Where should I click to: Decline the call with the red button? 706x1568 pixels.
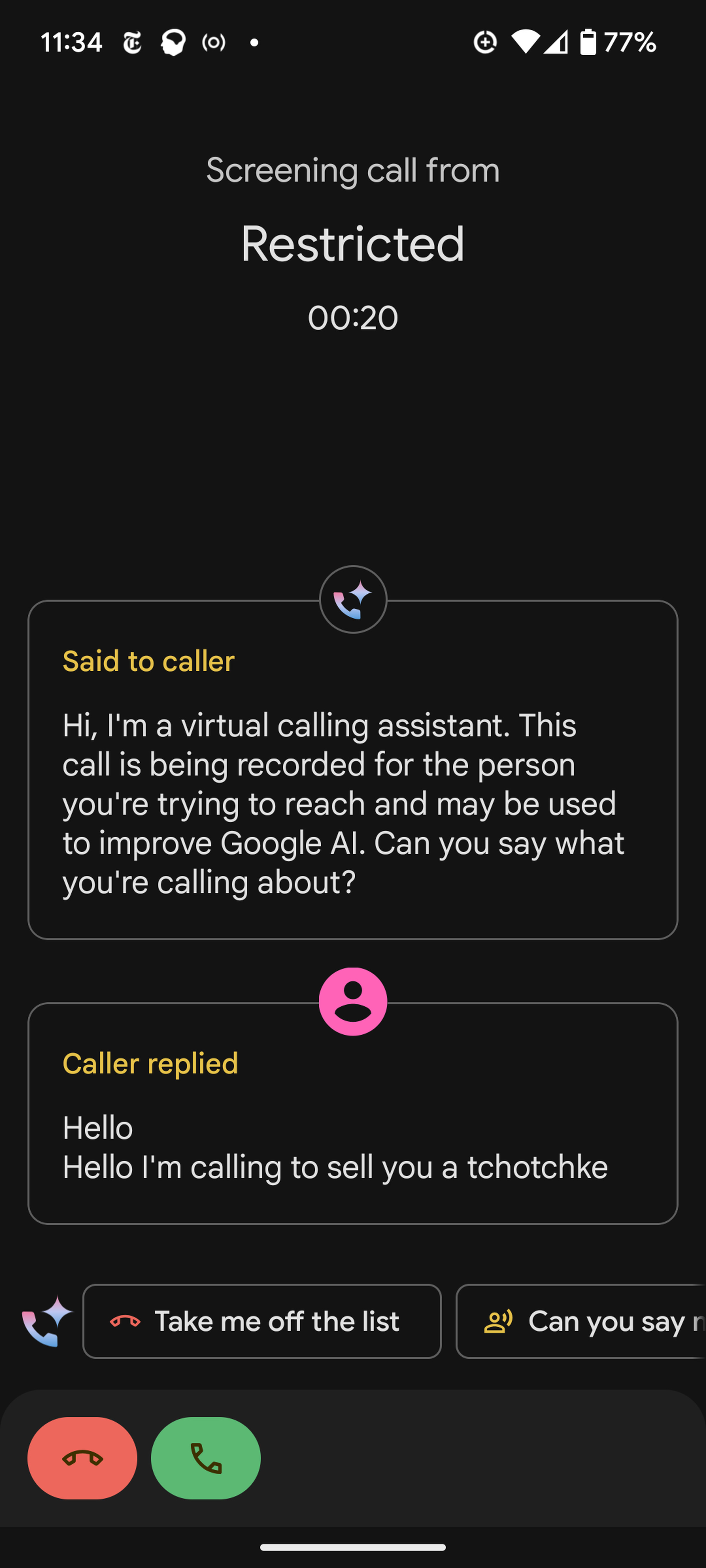[x=82, y=1458]
